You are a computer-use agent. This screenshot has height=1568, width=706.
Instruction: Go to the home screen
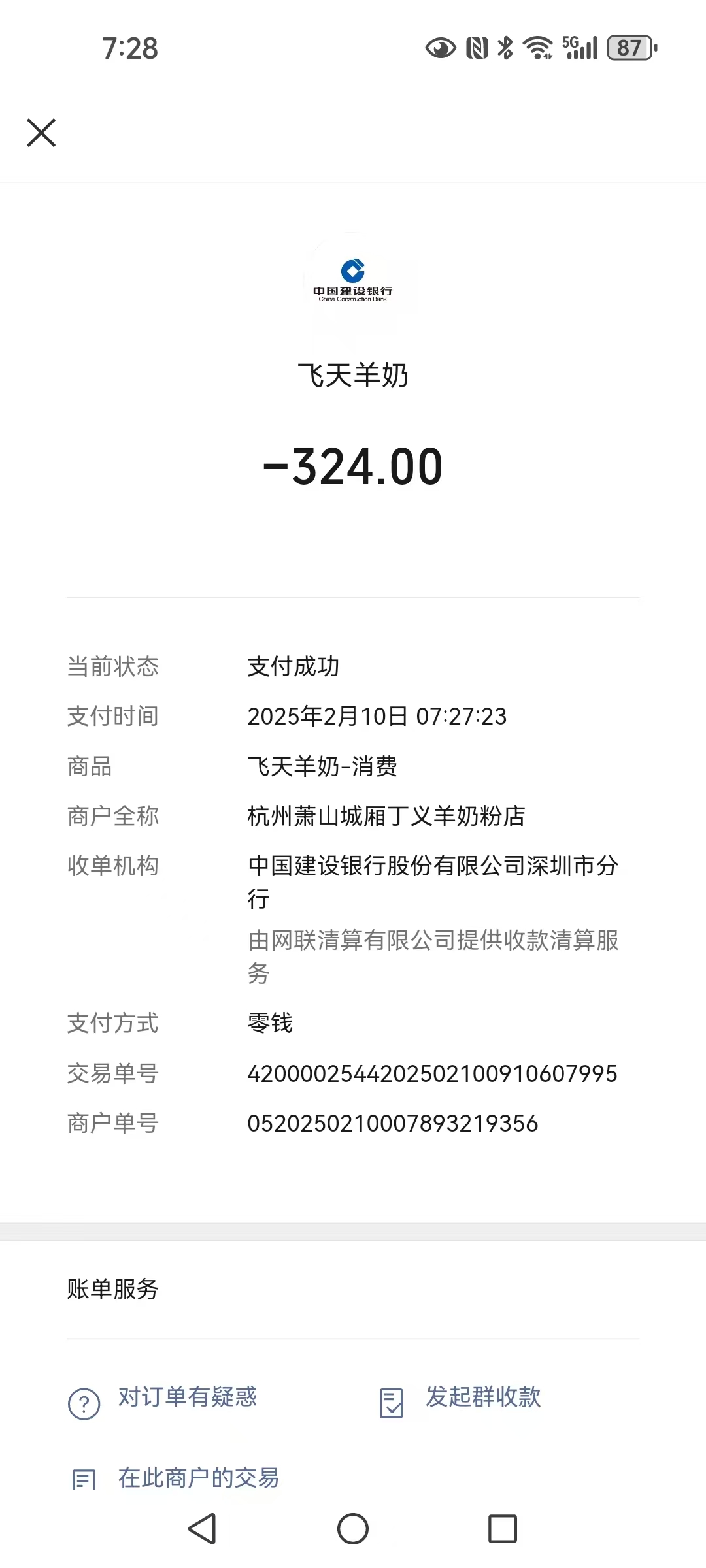[x=353, y=1529]
